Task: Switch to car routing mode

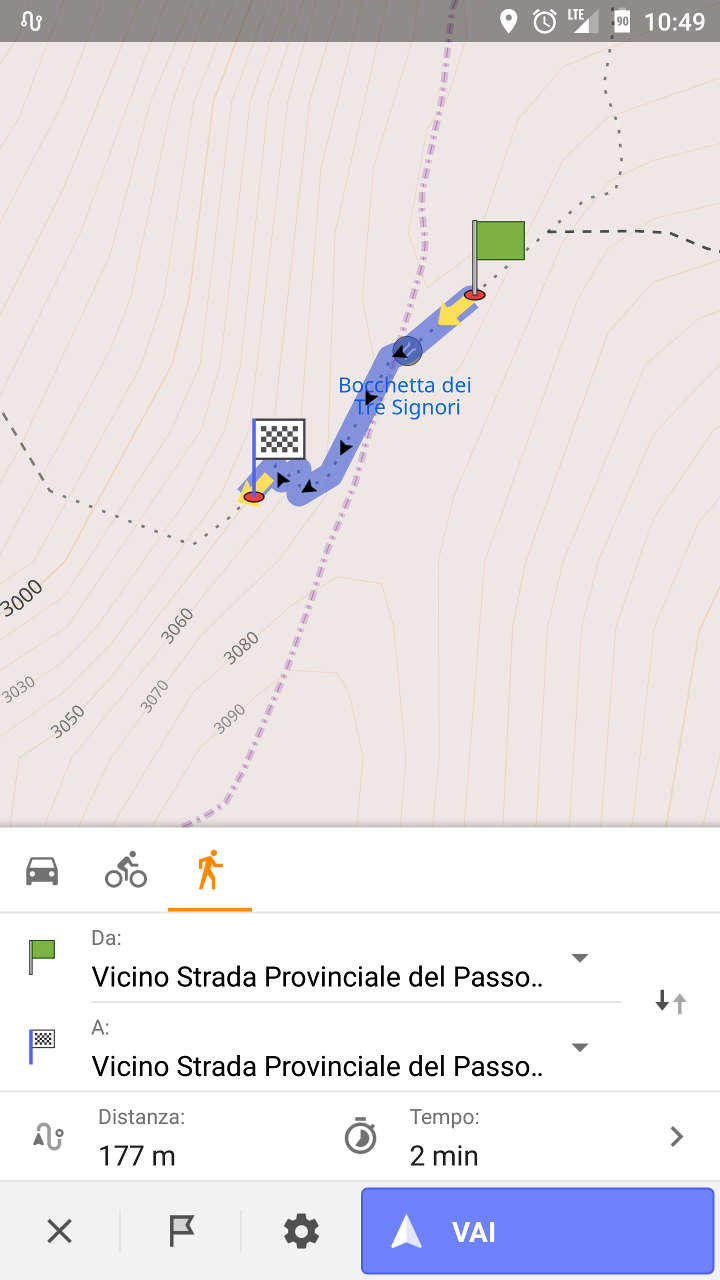Action: [42, 871]
